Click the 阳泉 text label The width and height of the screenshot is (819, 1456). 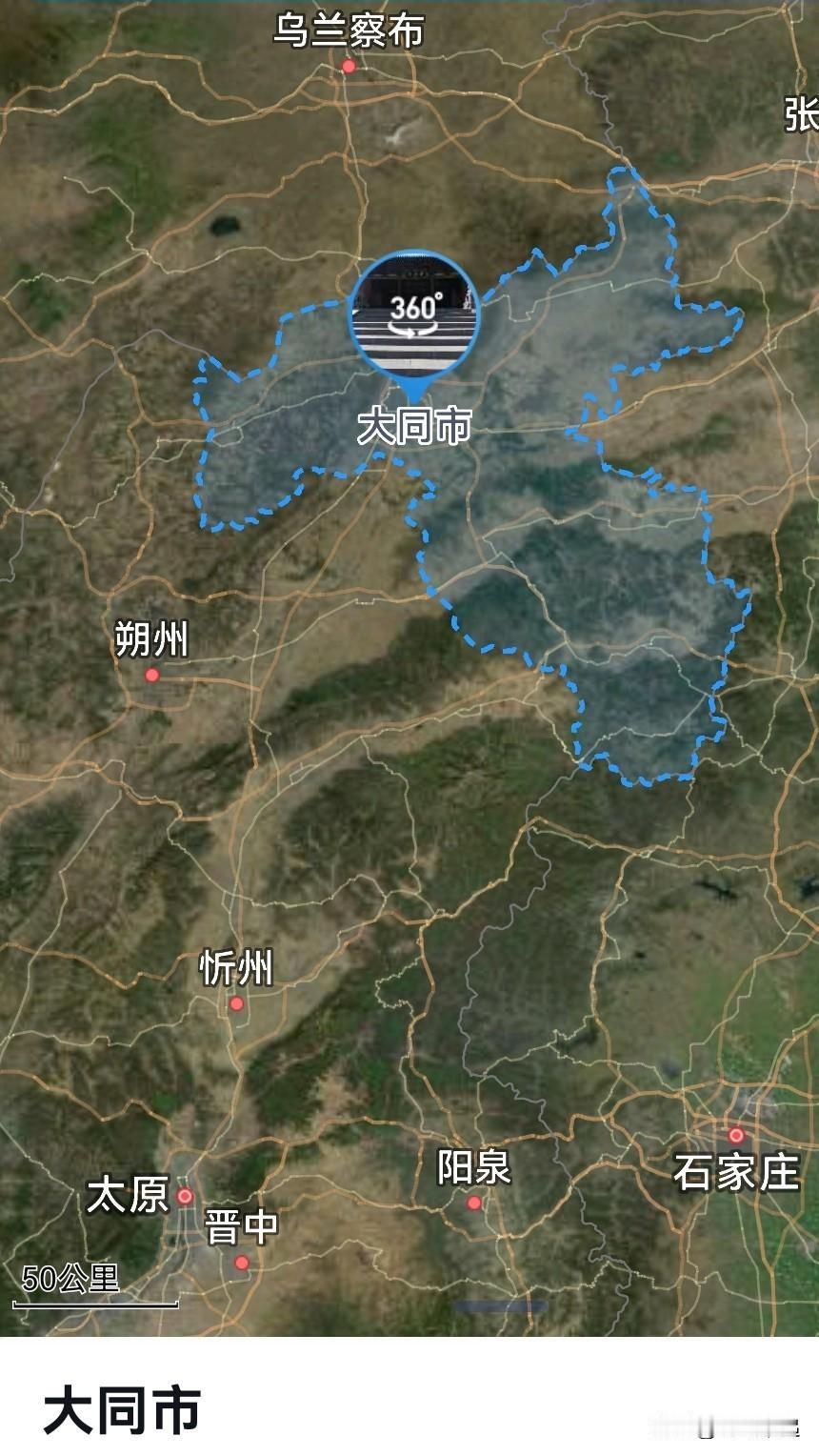coord(473,1164)
